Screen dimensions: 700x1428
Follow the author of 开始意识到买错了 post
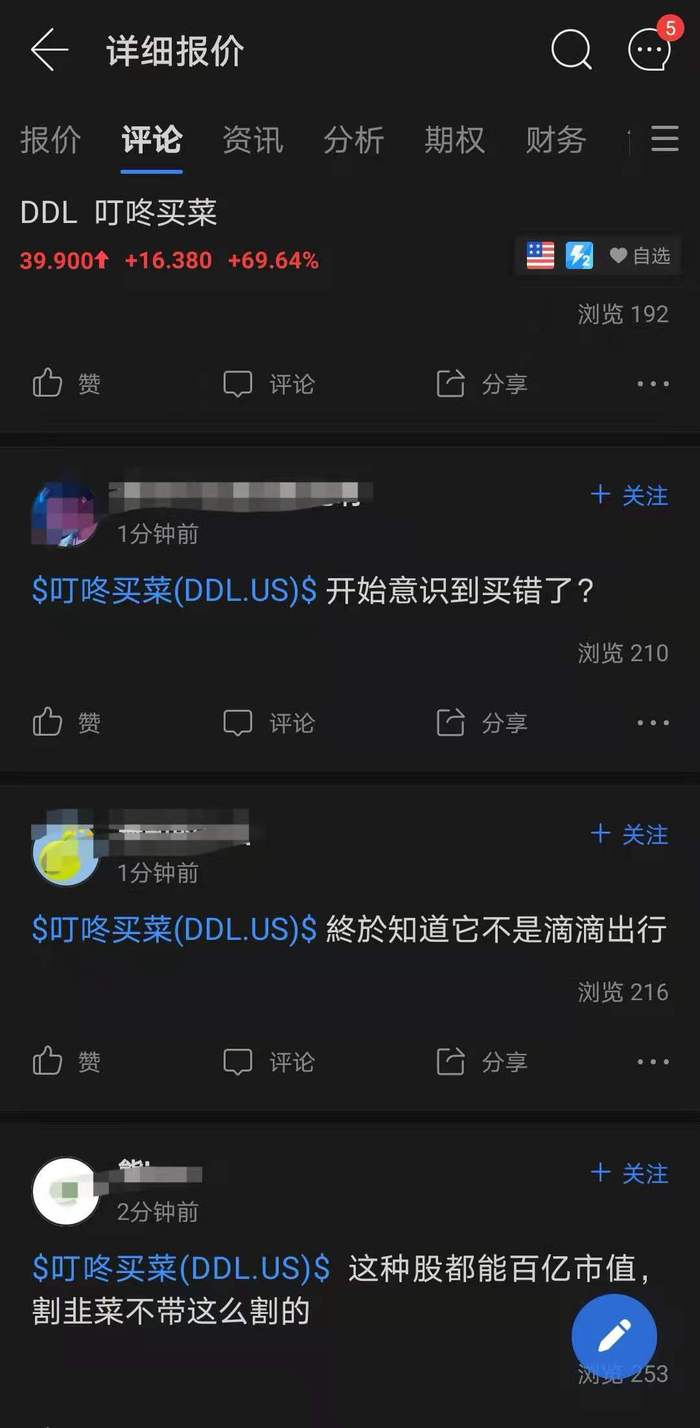630,495
